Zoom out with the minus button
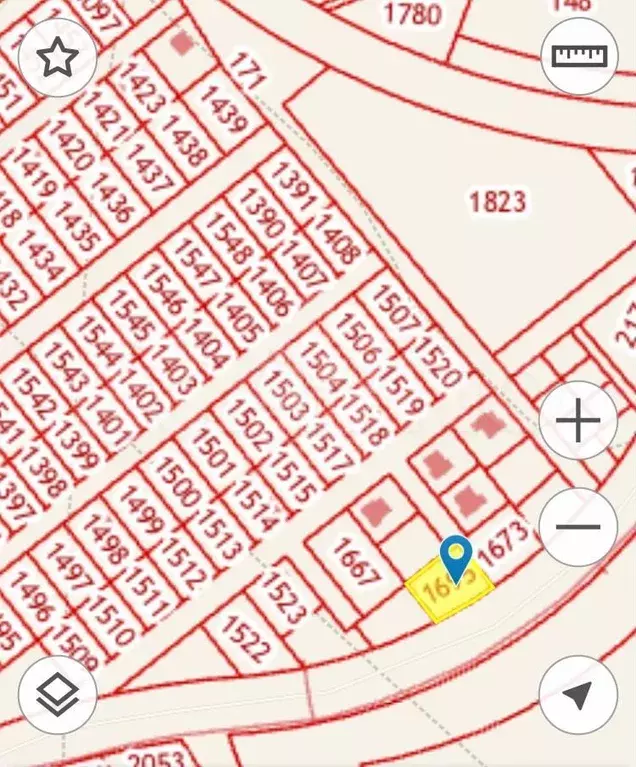This screenshot has width=636, height=767. click(x=577, y=526)
